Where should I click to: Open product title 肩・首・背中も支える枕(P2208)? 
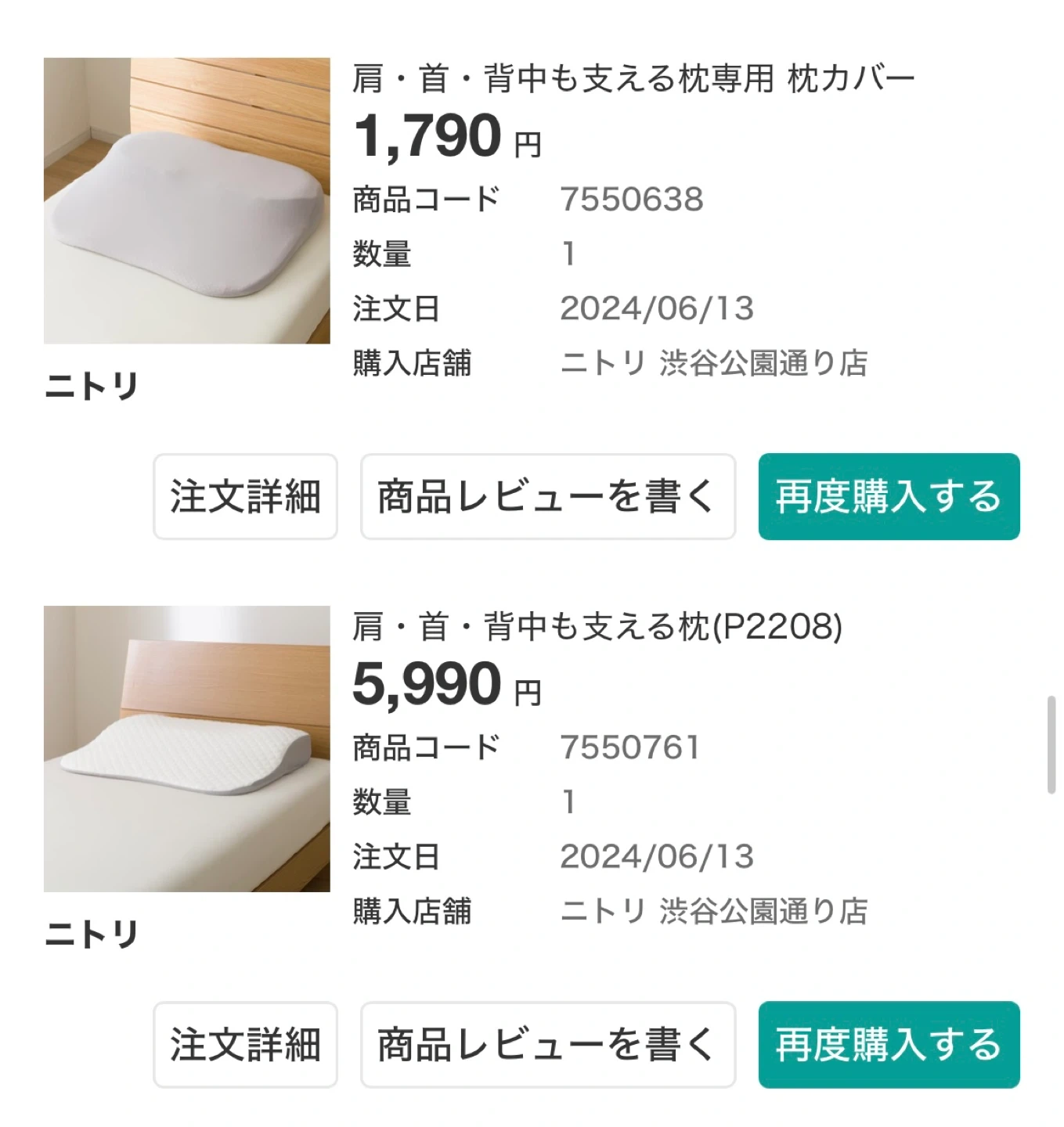[597, 627]
